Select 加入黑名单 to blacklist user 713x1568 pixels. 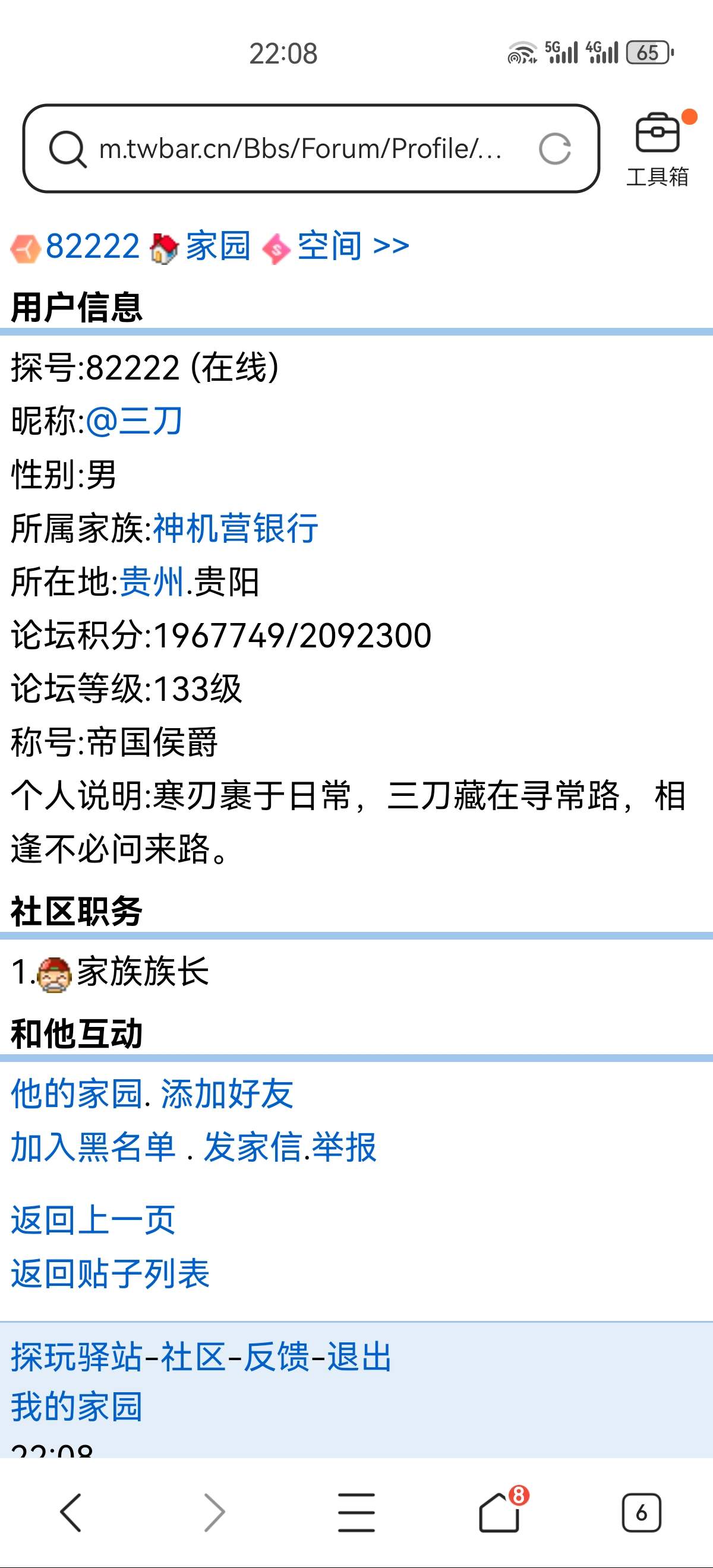(93, 1147)
